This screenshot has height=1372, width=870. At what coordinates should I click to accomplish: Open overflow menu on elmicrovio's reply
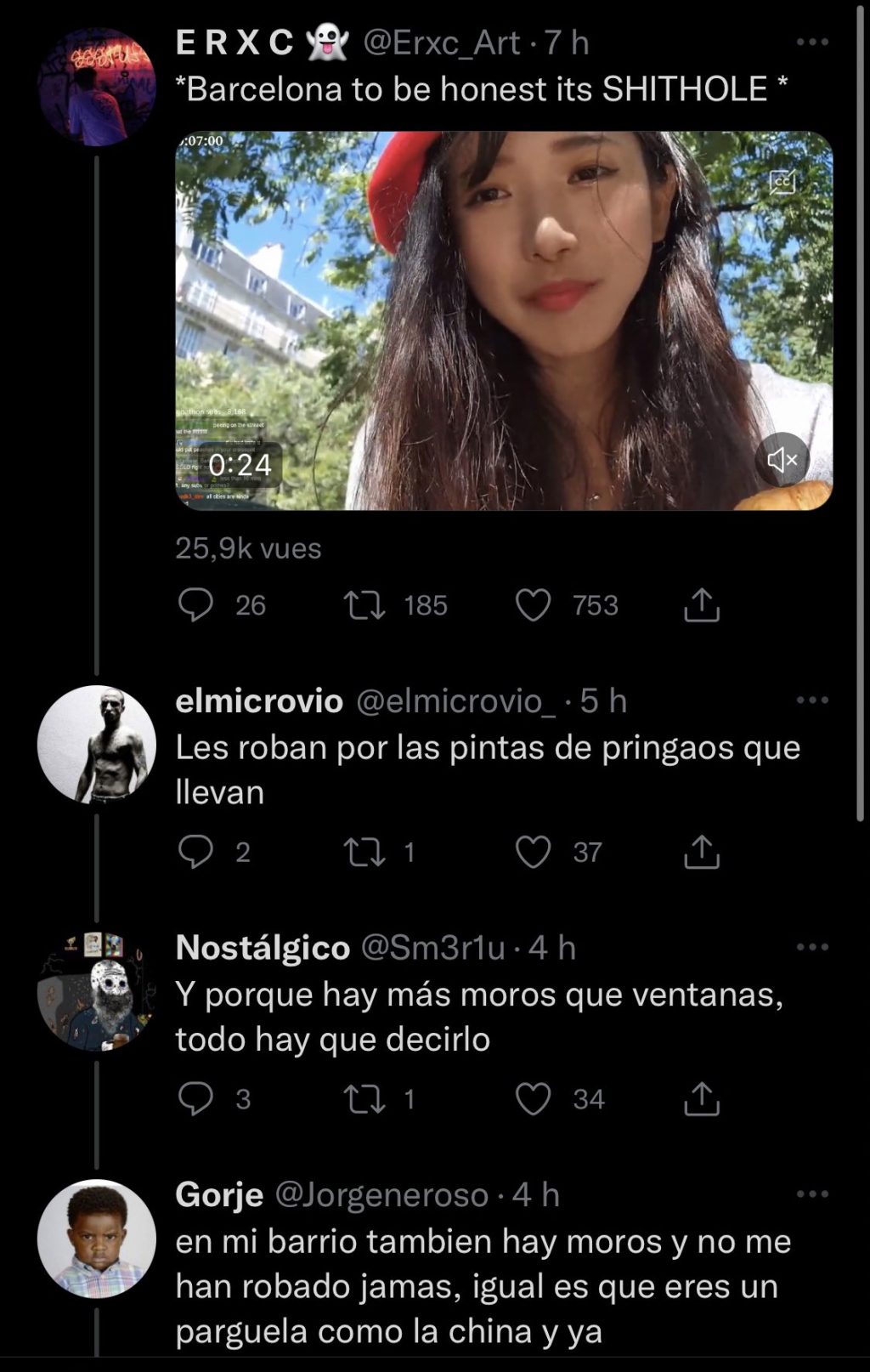point(812,700)
